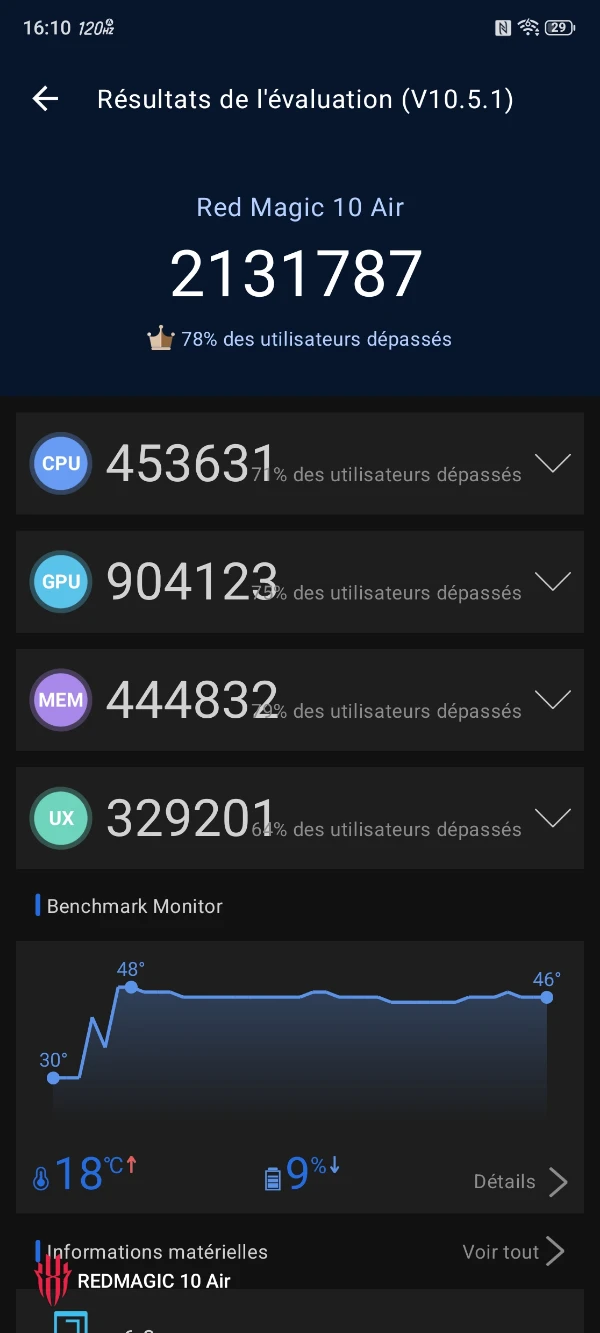Expand the GPU score breakdown
The height and width of the screenshot is (1333, 600).
point(552,582)
